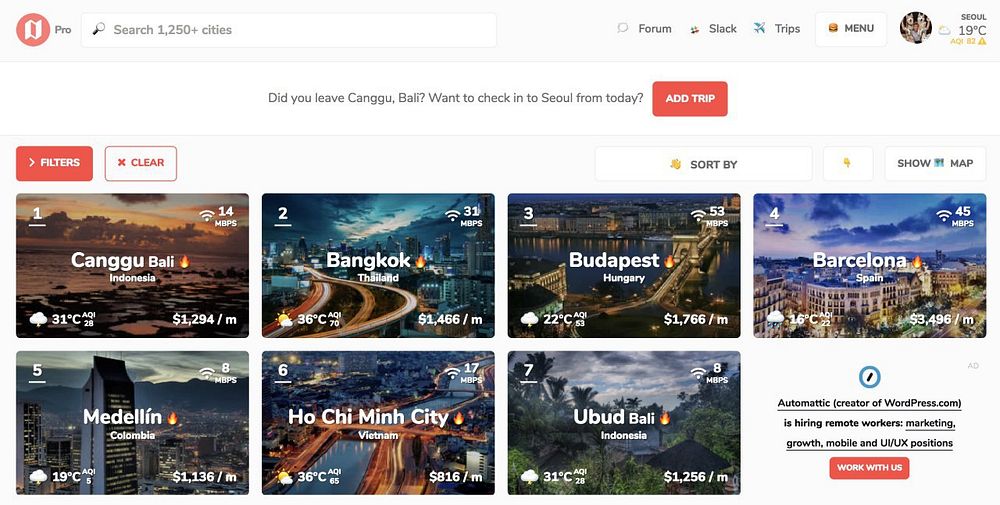Open the Nomad List logo home
The width and height of the screenshot is (1000, 505).
[x=33, y=30]
